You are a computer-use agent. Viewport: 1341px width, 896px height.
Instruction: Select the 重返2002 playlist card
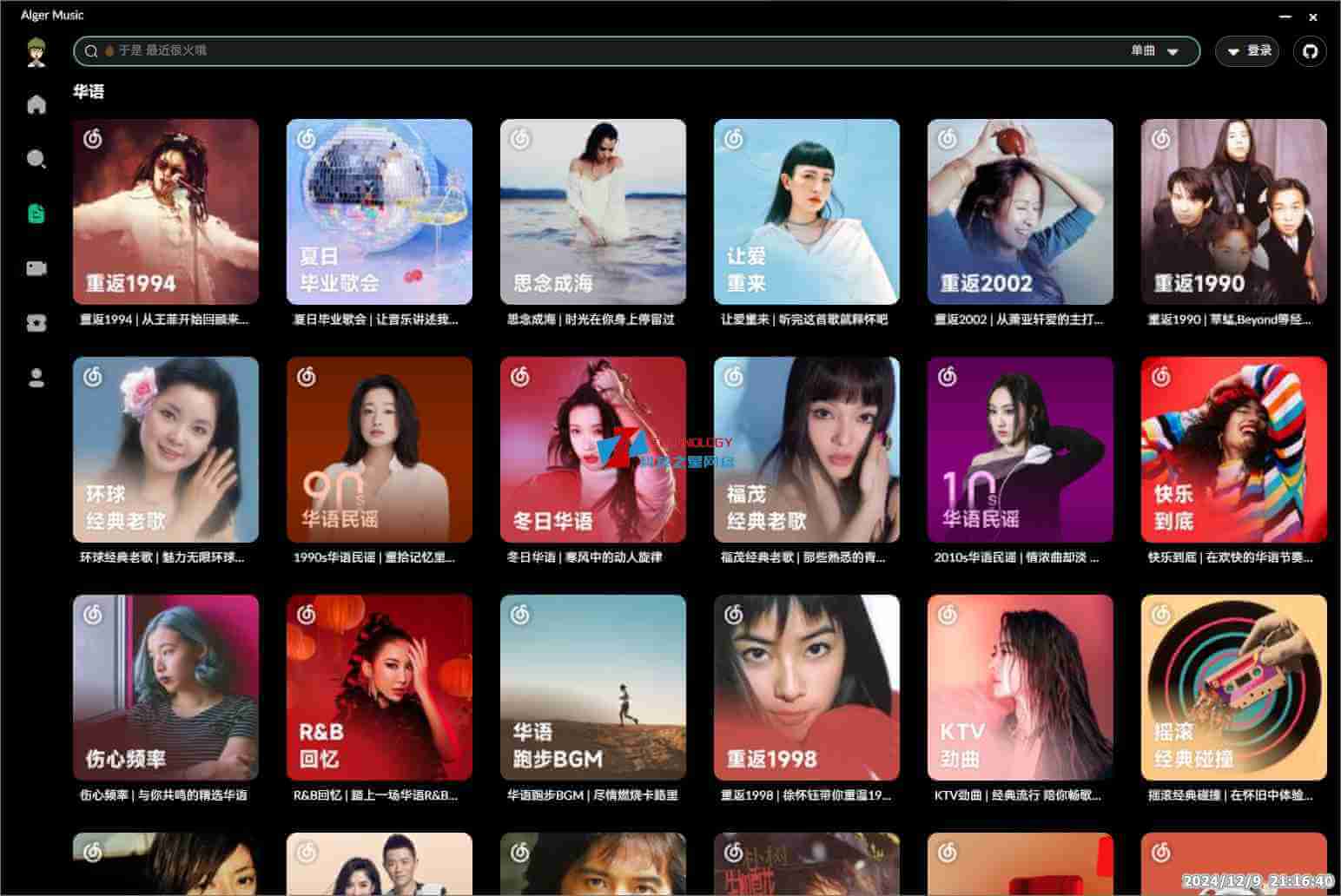coord(1021,212)
